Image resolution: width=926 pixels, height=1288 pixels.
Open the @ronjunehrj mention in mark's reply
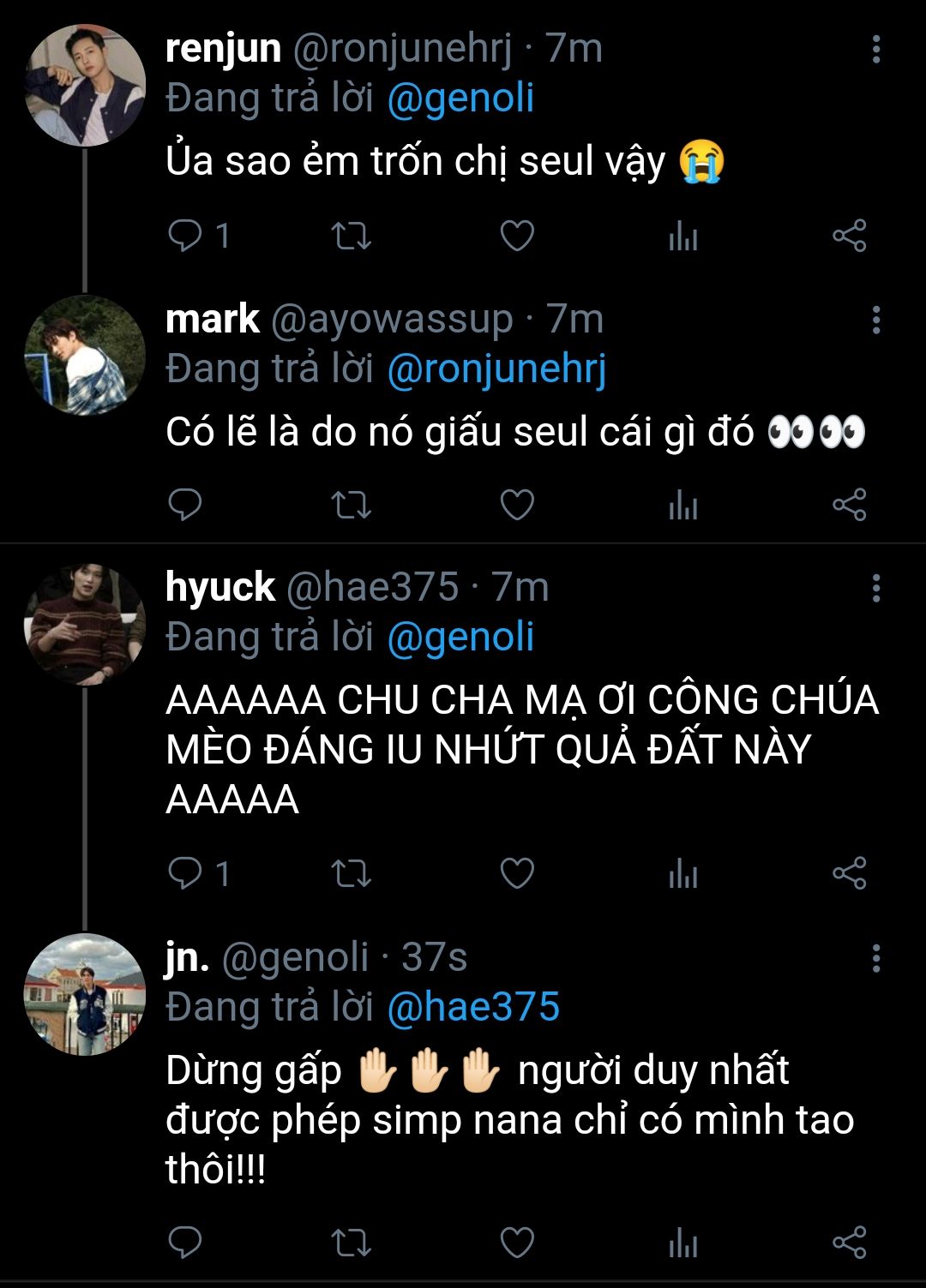(x=496, y=369)
